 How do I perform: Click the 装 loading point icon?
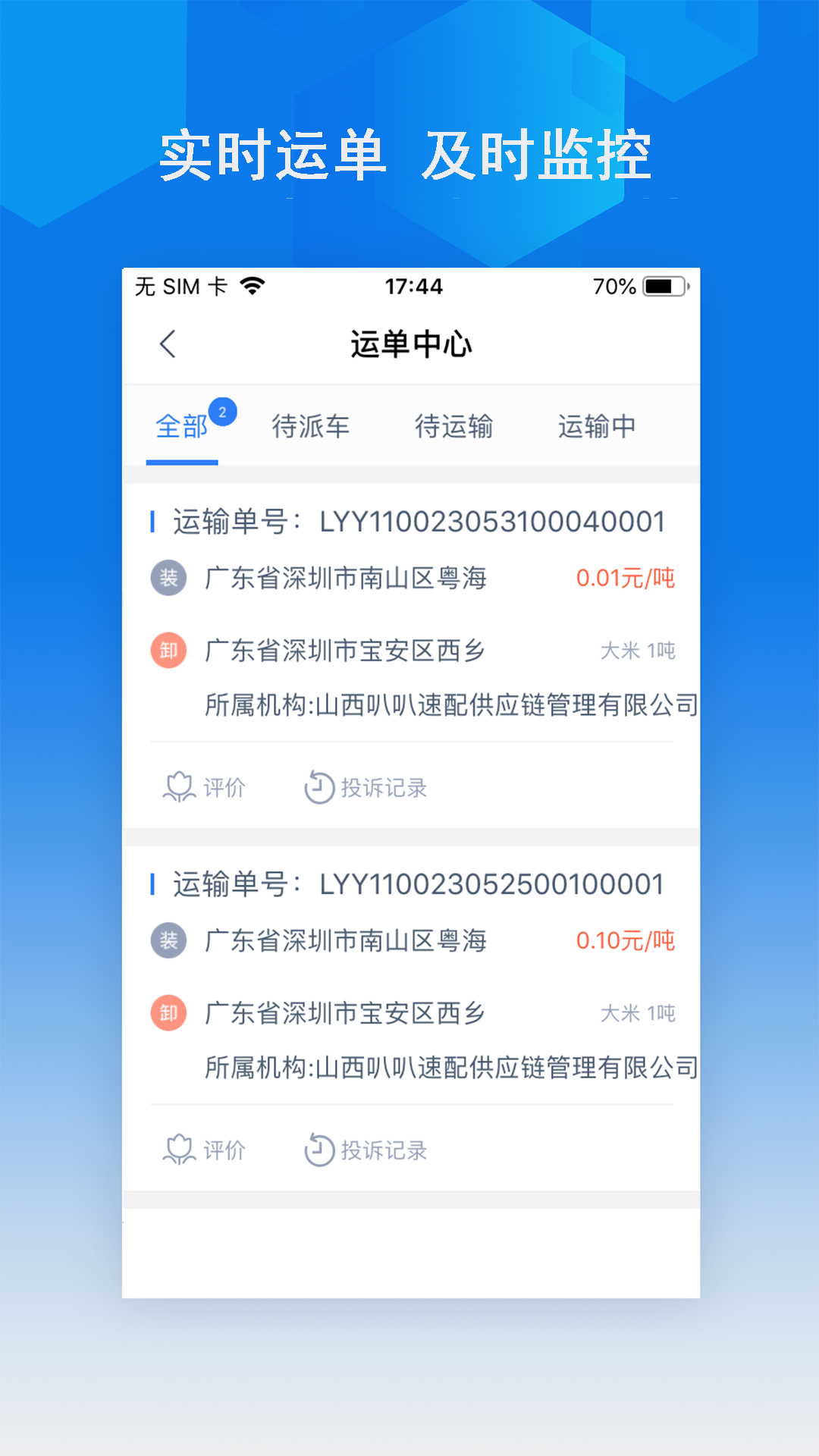[x=168, y=576]
